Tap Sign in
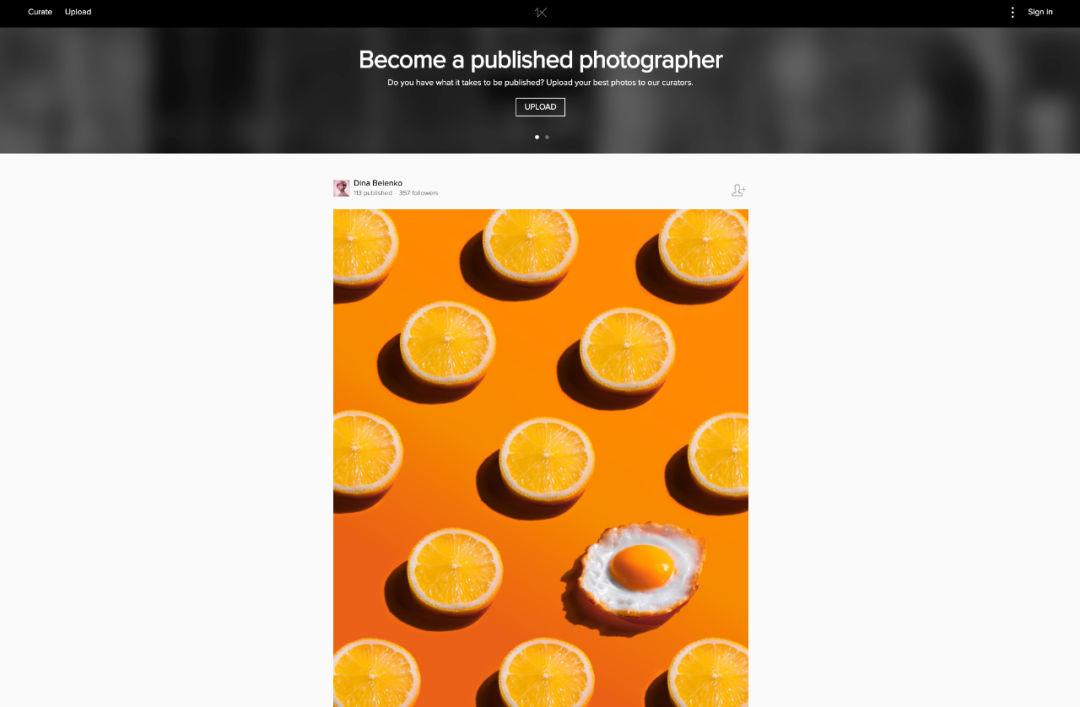 1040,12
